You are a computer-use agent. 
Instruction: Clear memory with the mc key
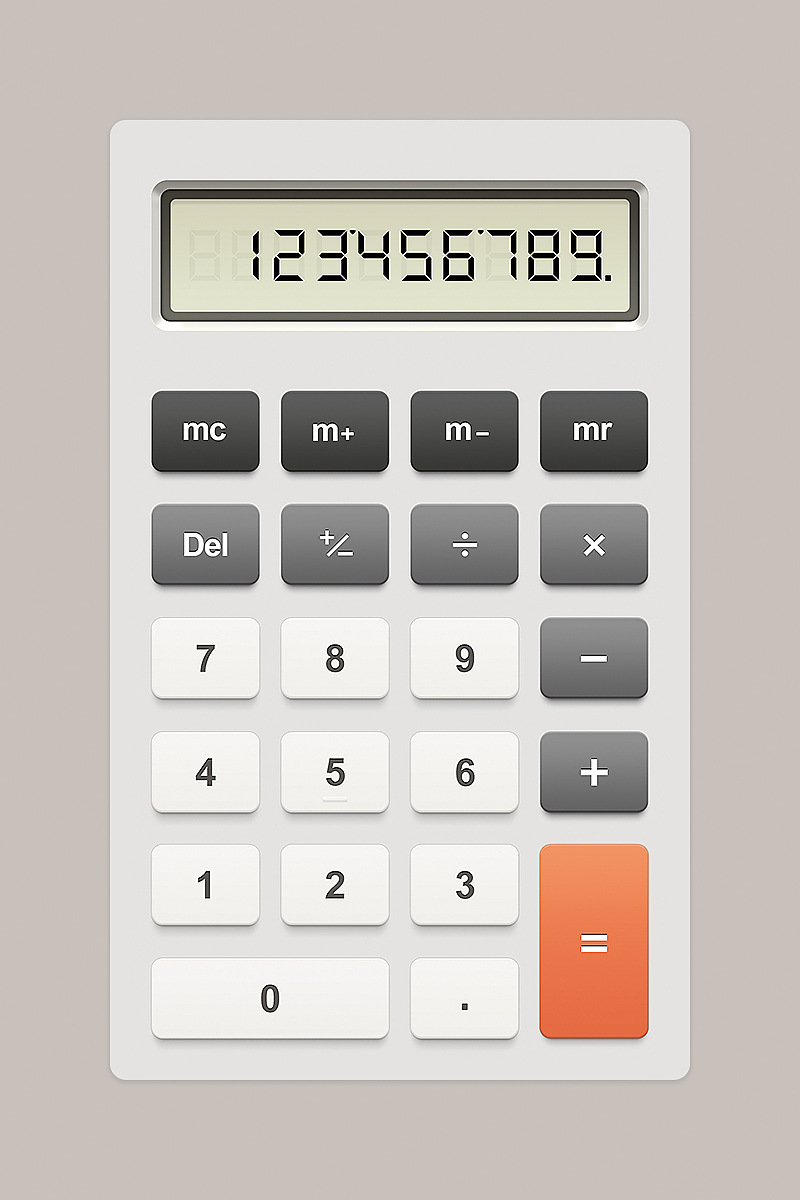click(205, 431)
